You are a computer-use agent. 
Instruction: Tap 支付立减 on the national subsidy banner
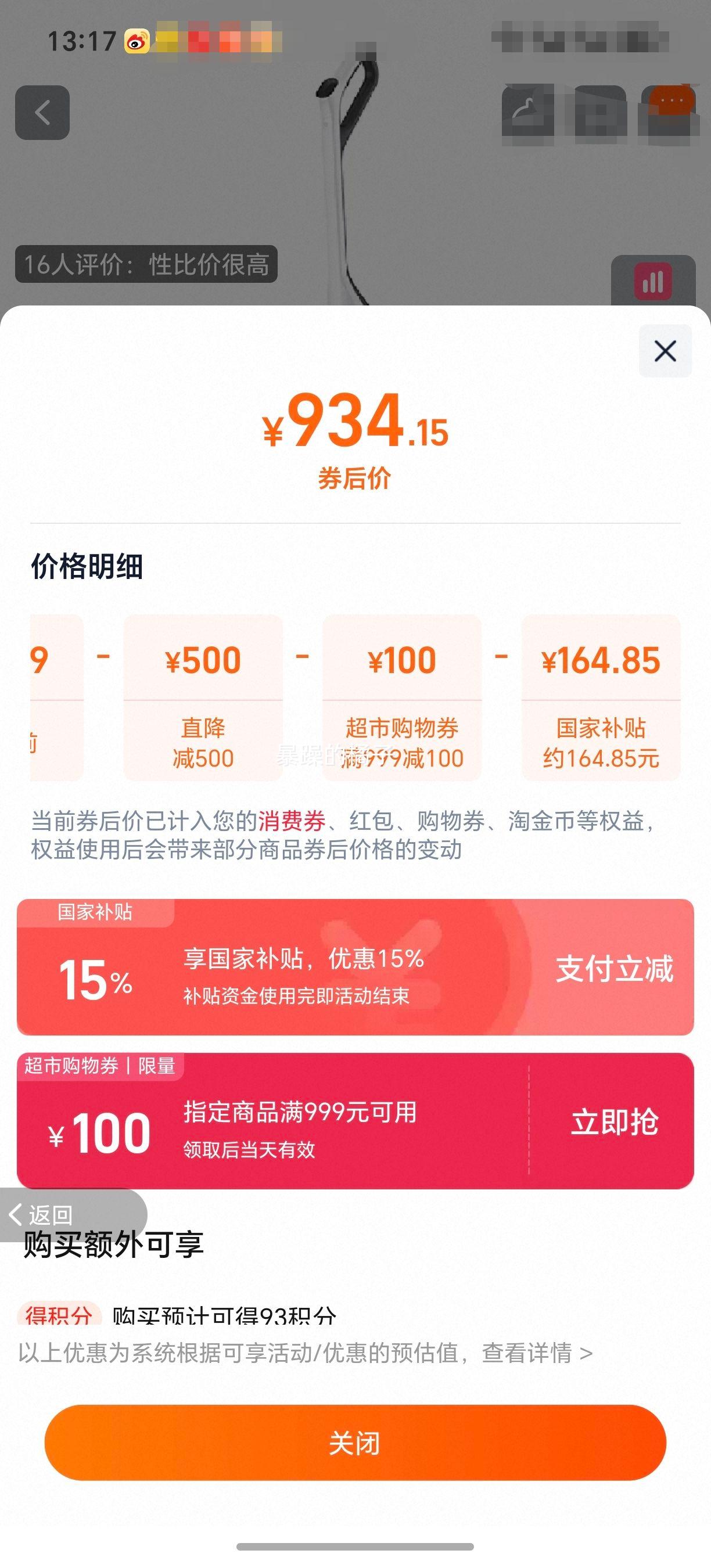[x=615, y=968]
